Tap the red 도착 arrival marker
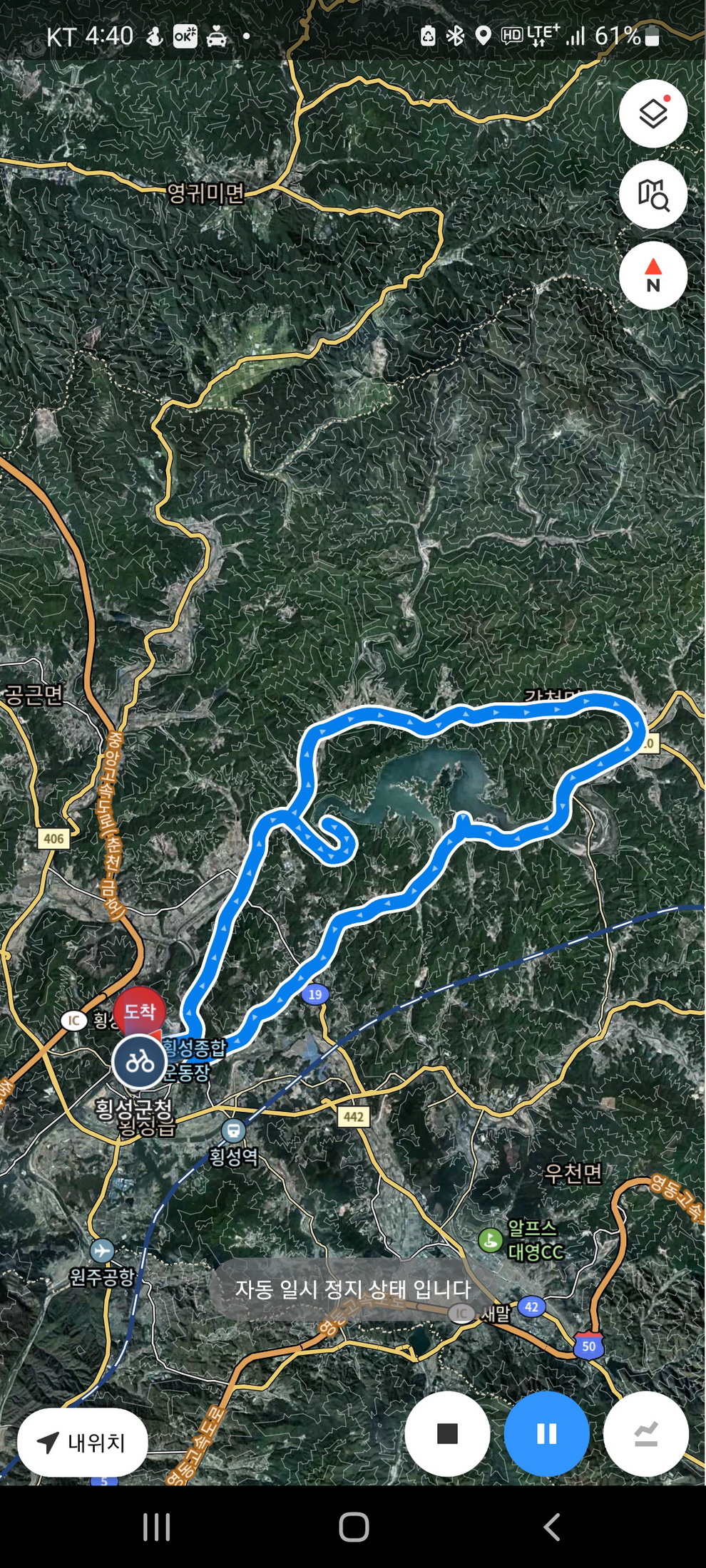 pos(140,1011)
